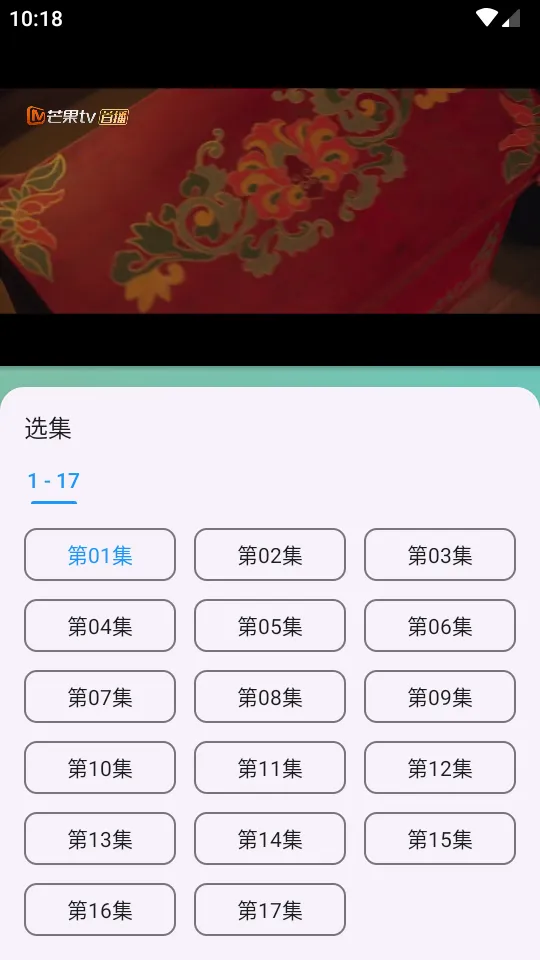Tap the video player area
The width and height of the screenshot is (540, 960).
[x=270, y=201]
